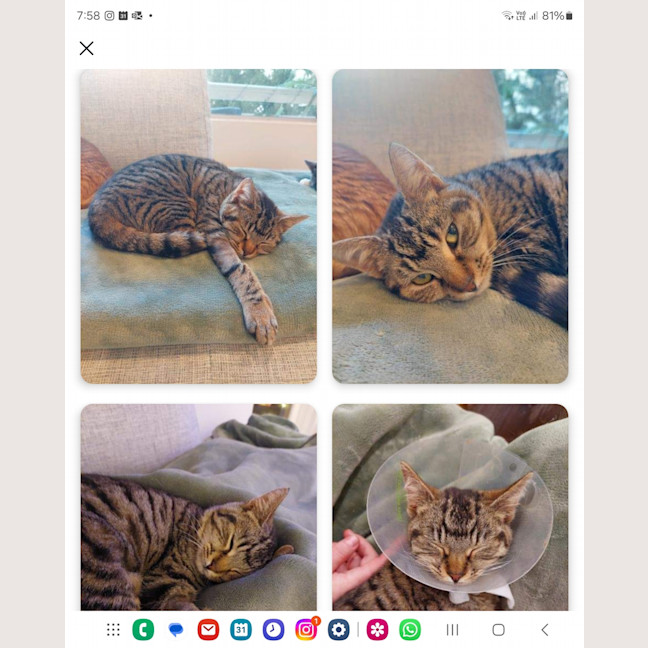Open the red email app in the taskbar
This screenshot has width=648, height=648.
click(208, 630)
